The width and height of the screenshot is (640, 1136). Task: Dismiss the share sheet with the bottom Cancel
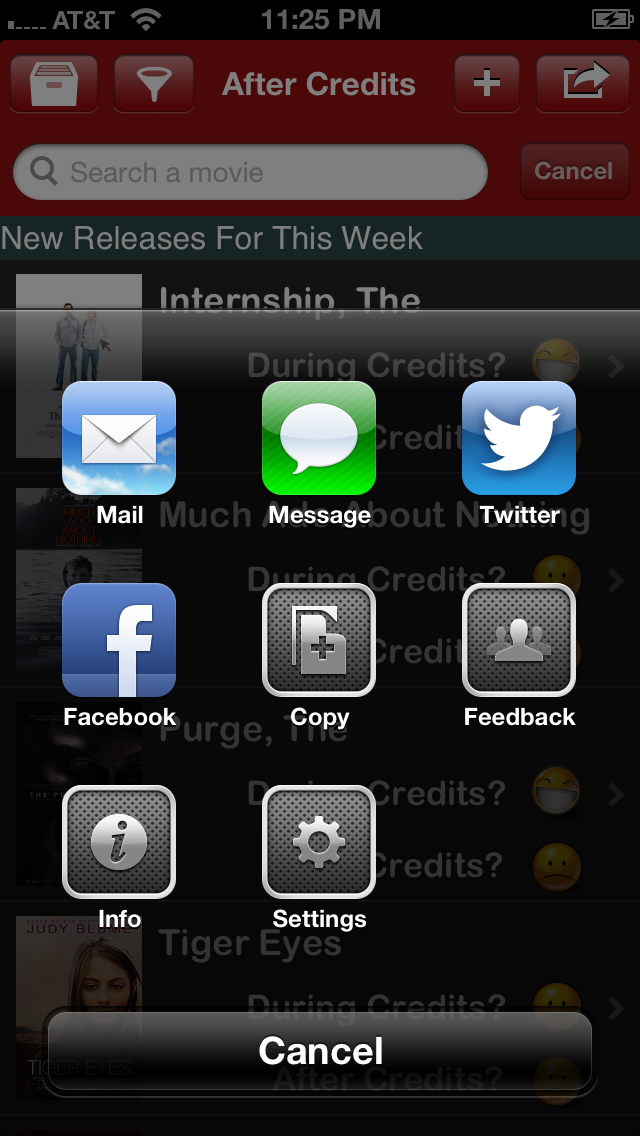pos(320,1051)
